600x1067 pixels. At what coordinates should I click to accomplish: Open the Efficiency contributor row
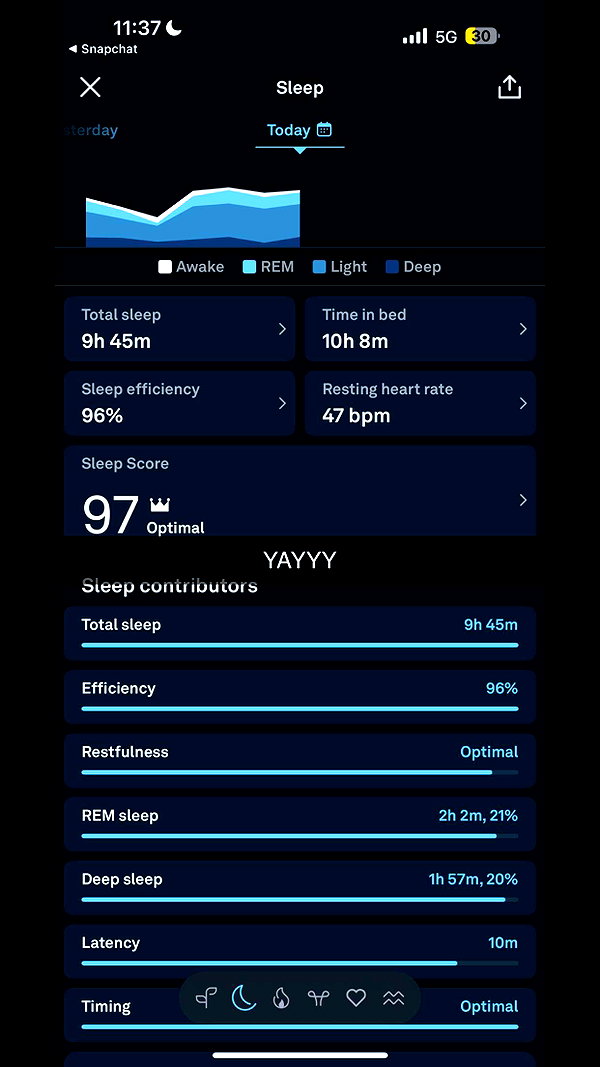(300, 696)
